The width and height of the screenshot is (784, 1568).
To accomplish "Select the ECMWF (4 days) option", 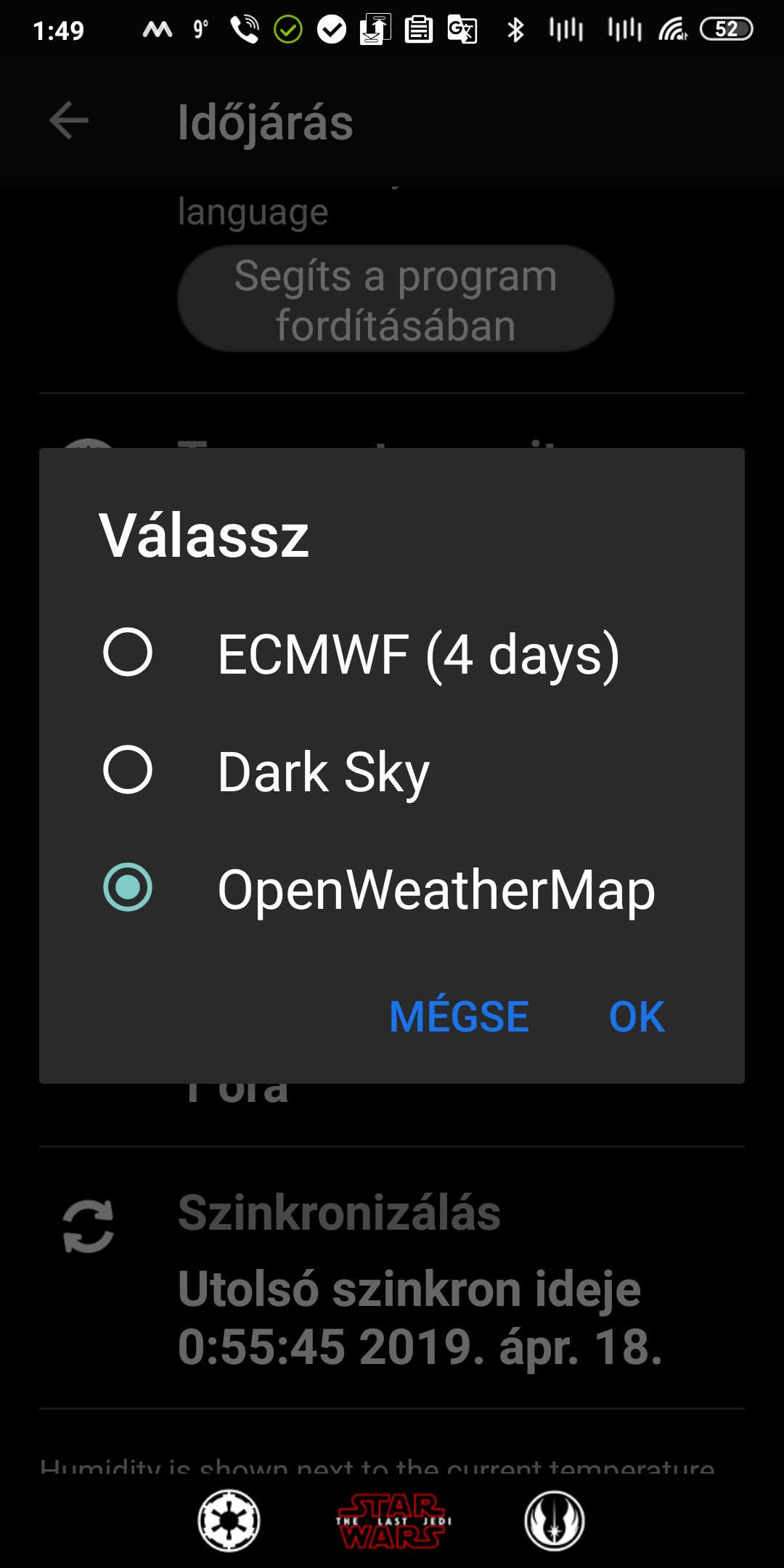I will (x=392, y=653).
